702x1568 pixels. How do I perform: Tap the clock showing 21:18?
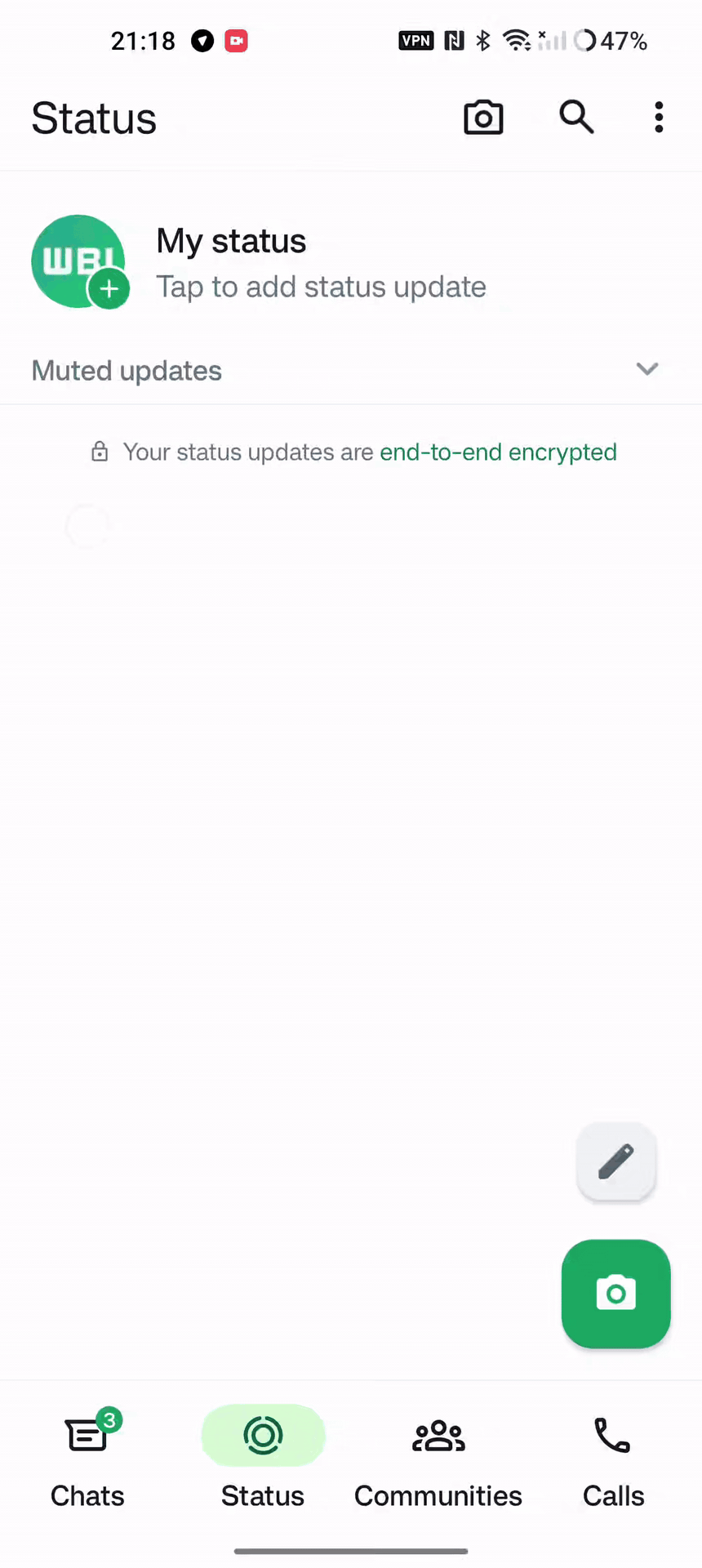[143, 41]
